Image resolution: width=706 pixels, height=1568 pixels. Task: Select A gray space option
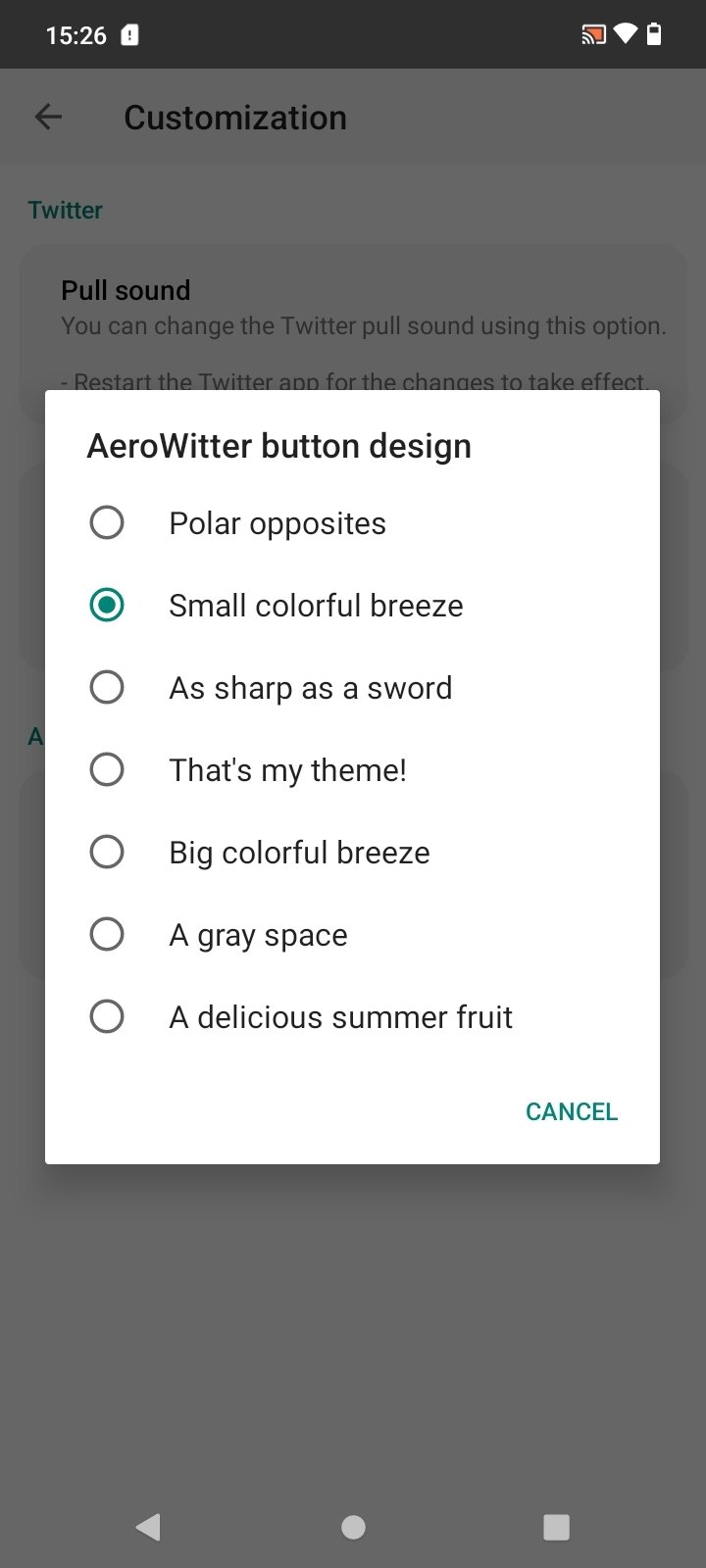pos(352,935)
